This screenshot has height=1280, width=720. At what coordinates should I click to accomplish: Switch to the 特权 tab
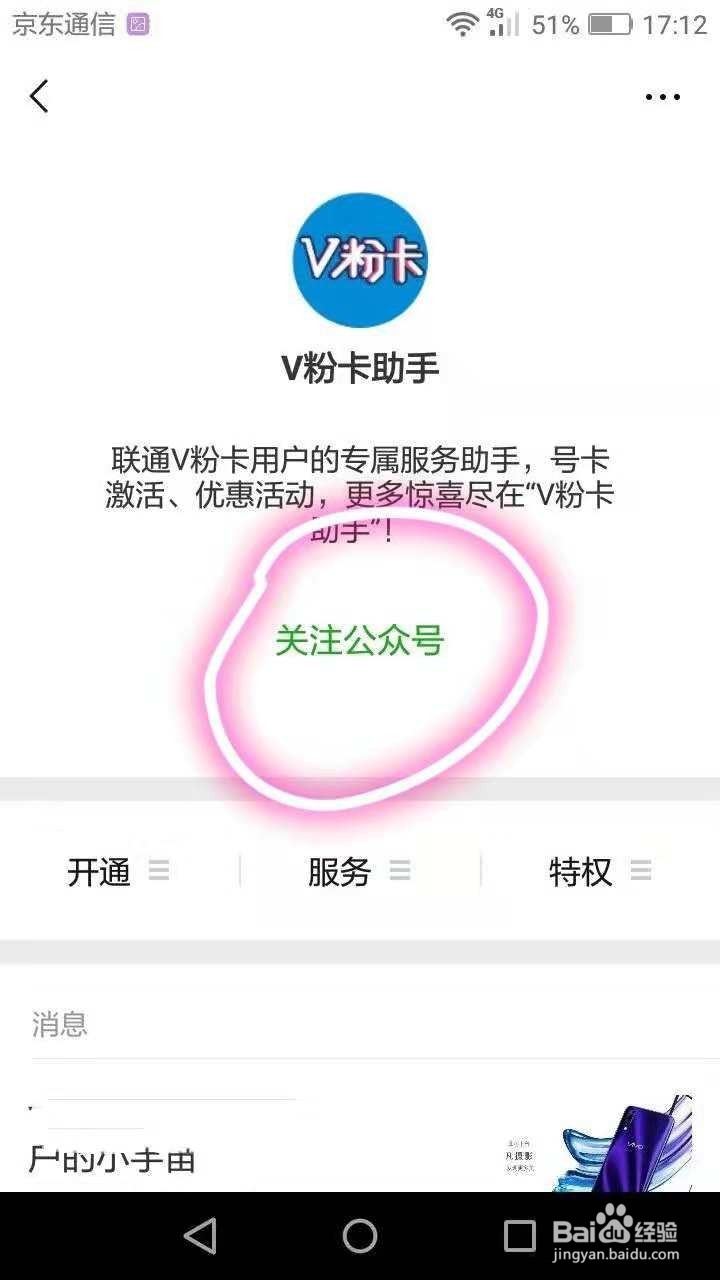[x=582, y=870]
